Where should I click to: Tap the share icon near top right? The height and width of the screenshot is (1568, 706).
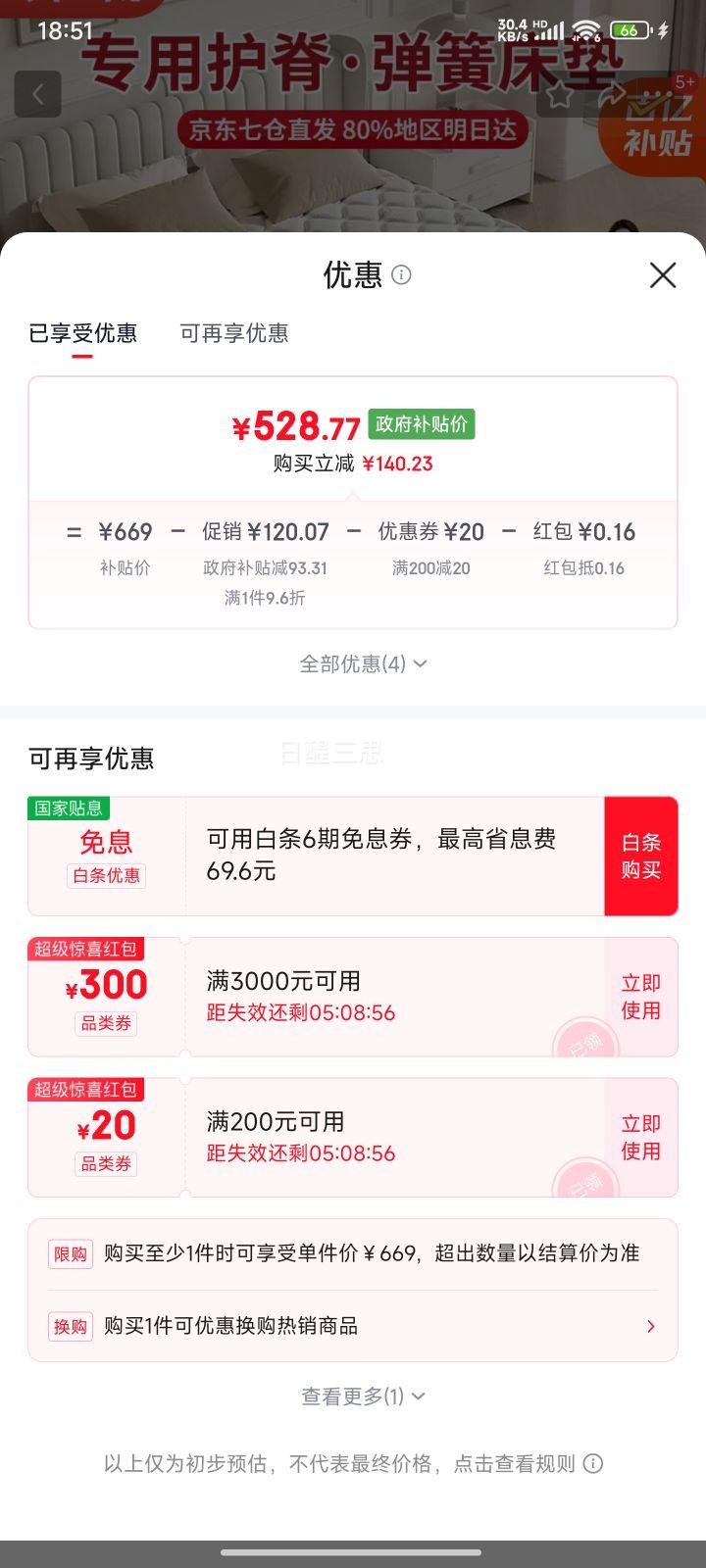pos(610,94)
